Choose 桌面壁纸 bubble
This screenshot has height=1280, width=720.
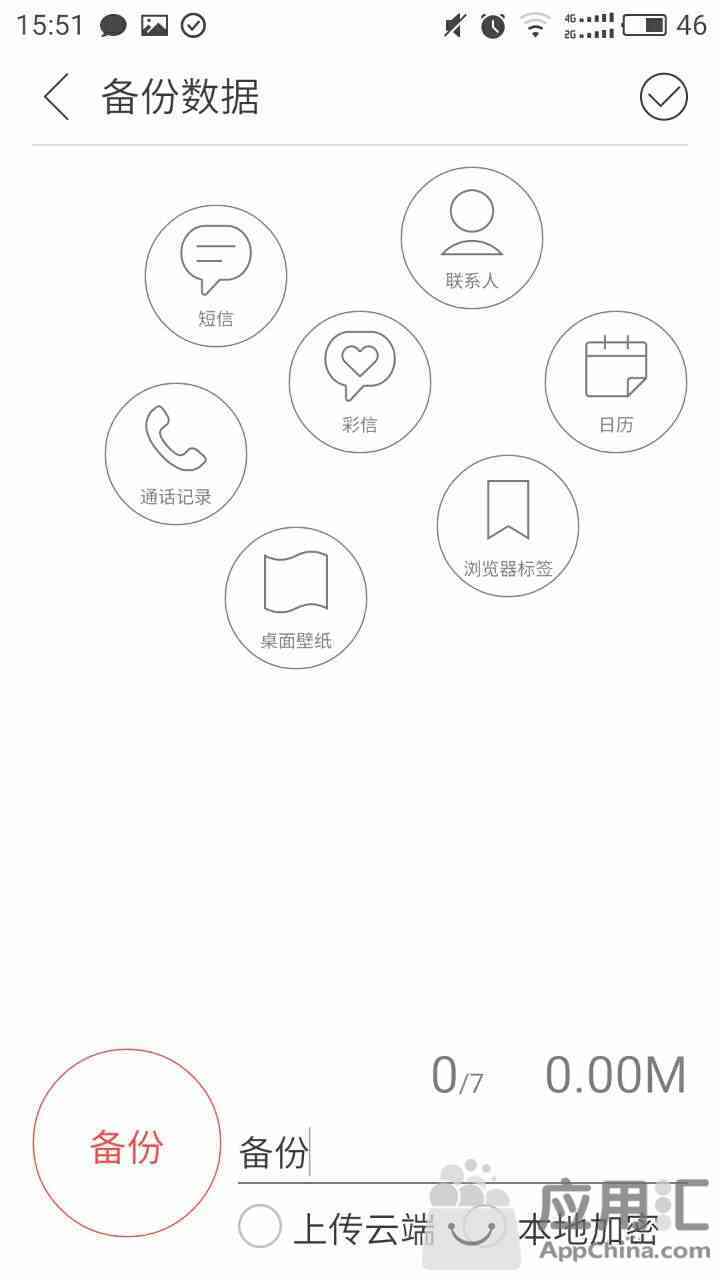click(296, 598)
